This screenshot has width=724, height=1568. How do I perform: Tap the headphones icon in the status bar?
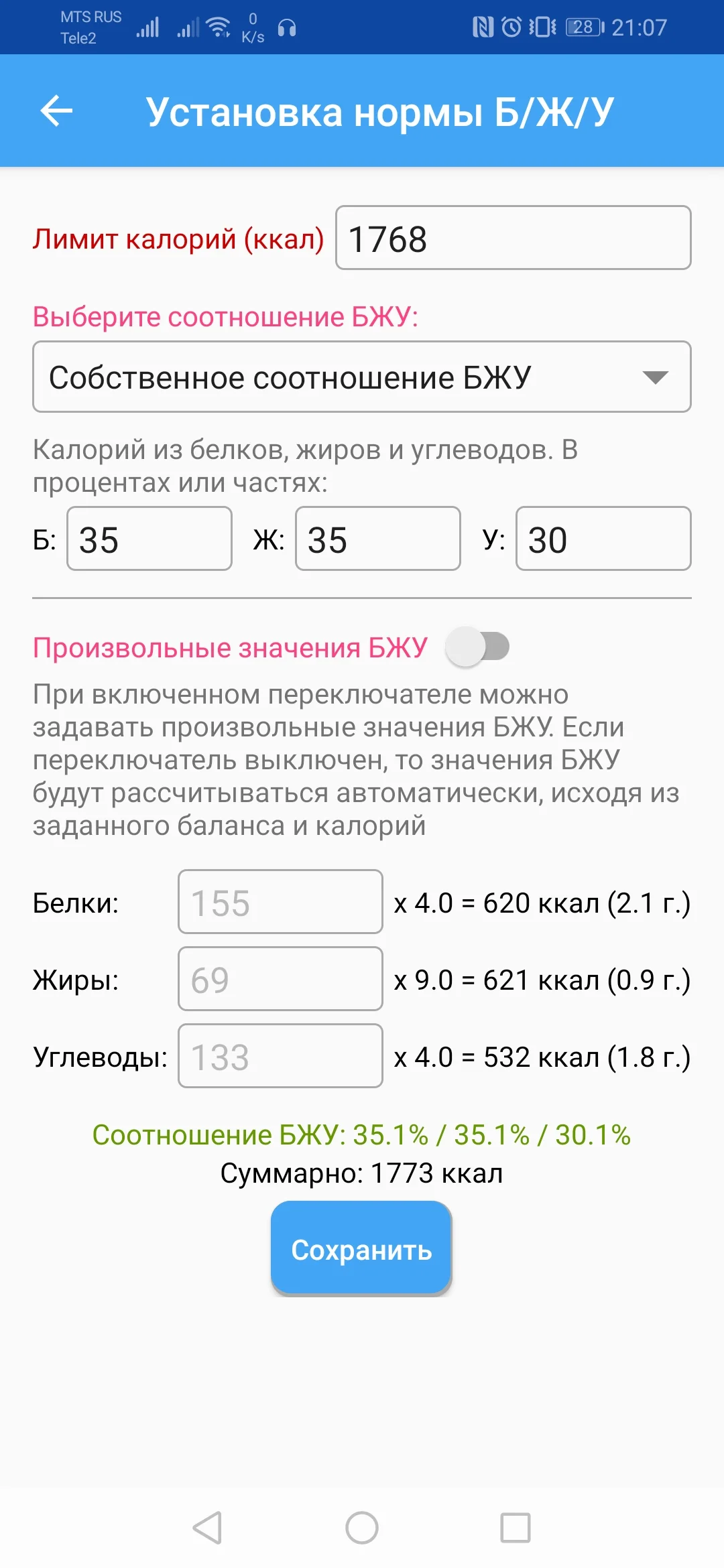coord(287,27)
